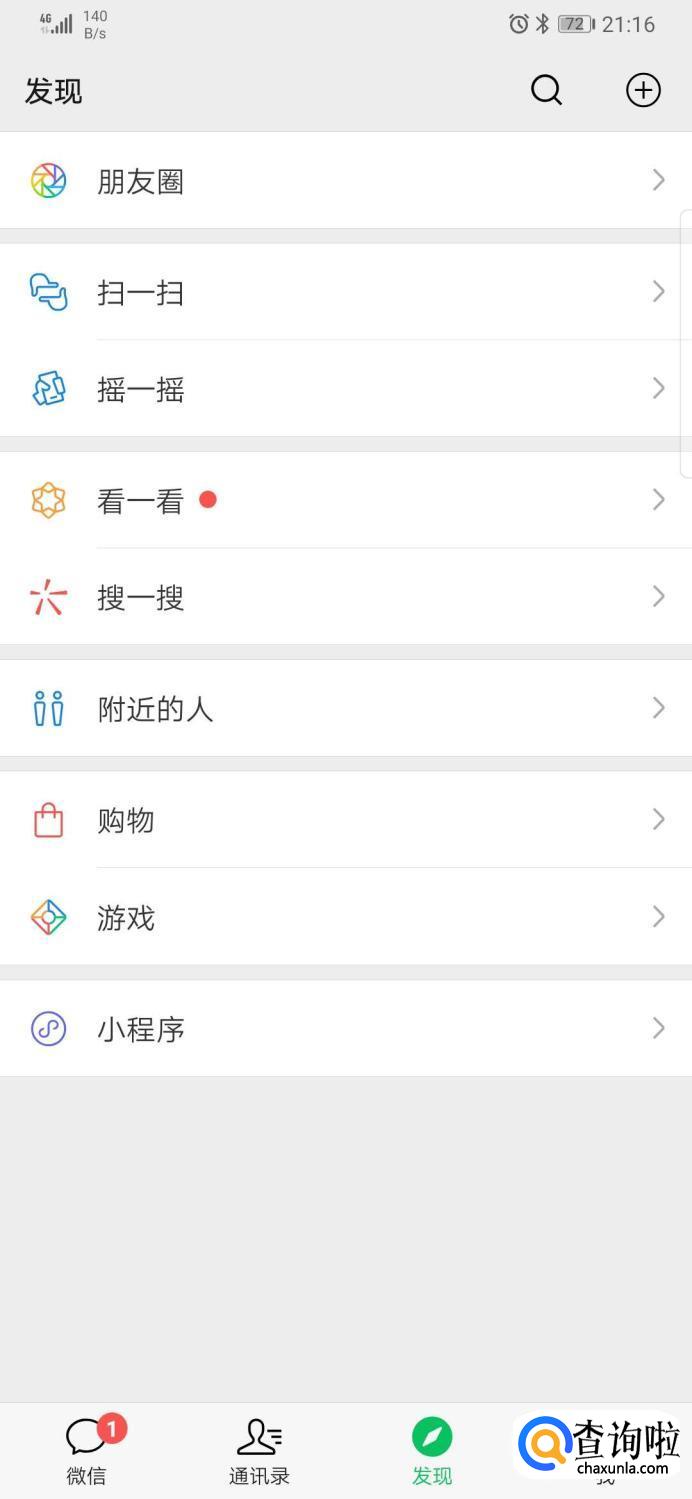Select the 发现 tab
This screenshot has height=1499, width=692.
click(432, 1450)
